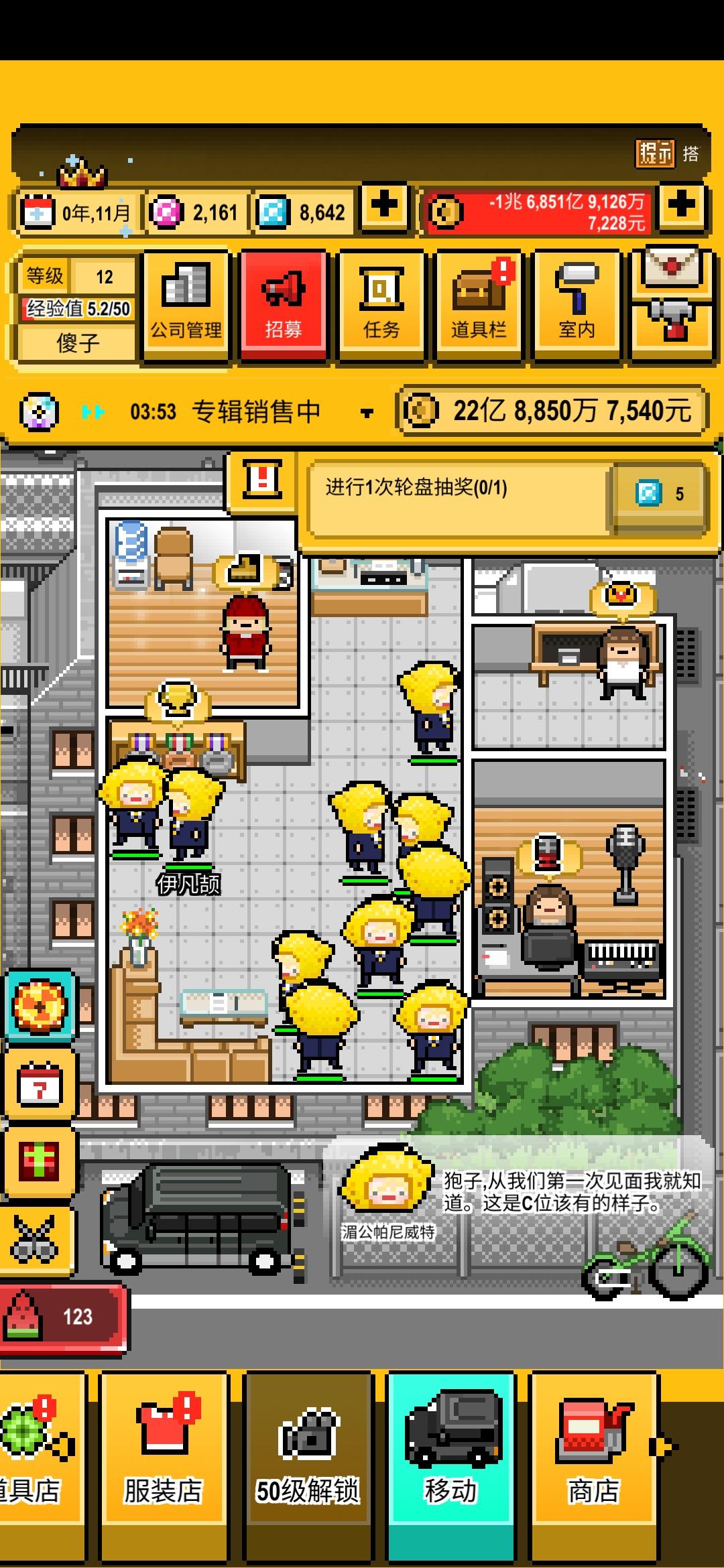Image resolution: width=724 pixels, height=1568 pixels.
Task: Open 公司管理 company management
Action: [186, 304]
